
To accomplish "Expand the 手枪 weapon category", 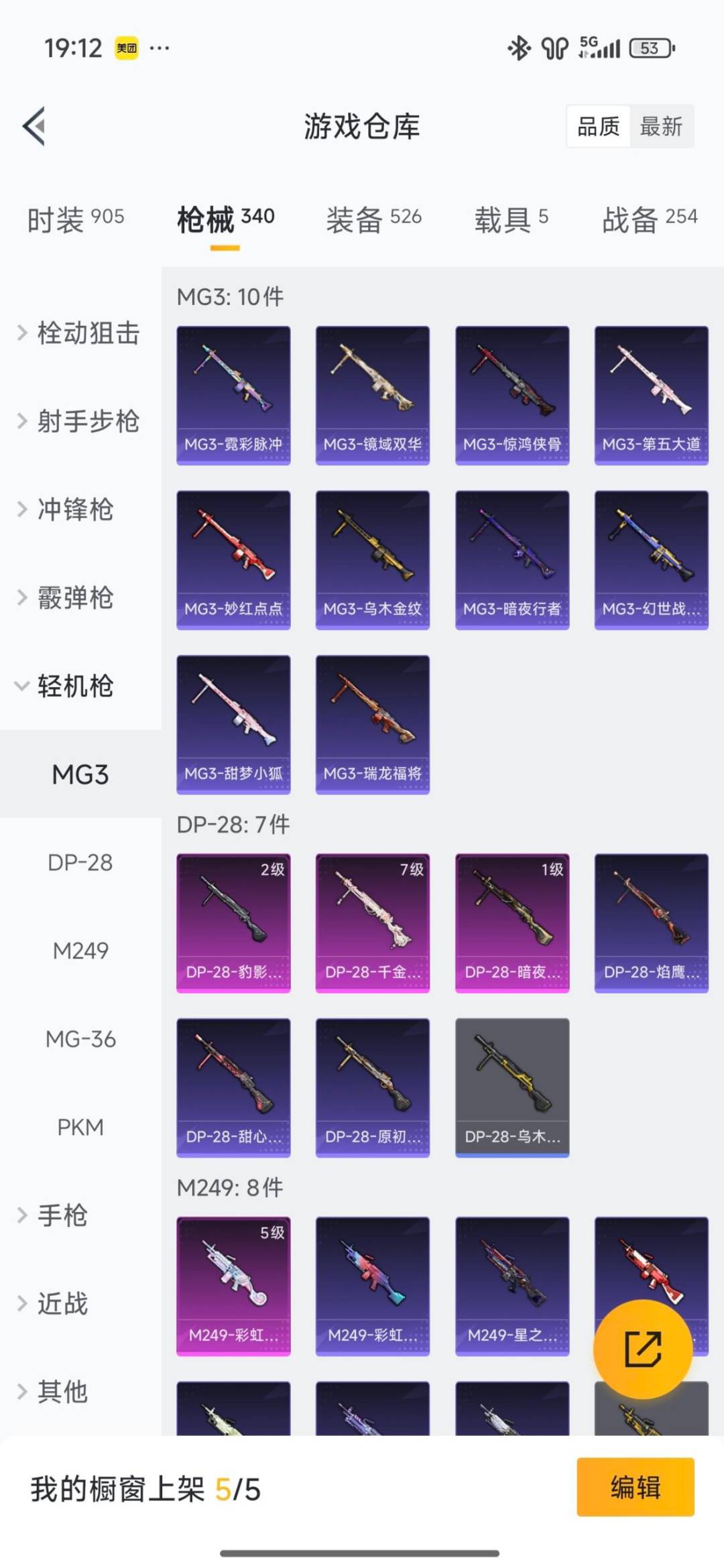I will coord(62,1215).
